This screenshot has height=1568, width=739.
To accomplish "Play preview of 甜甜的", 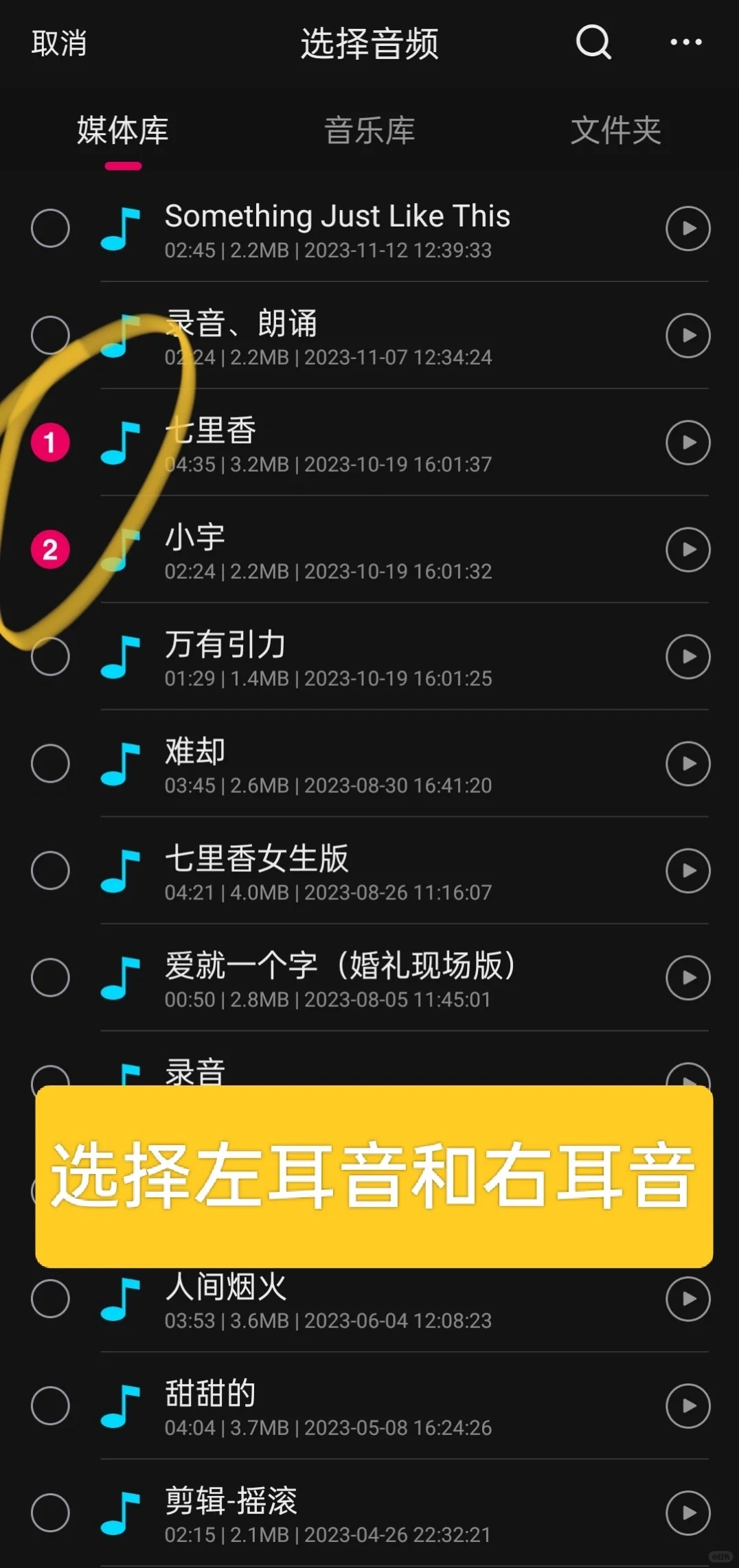I will (x=687, y=1406).
